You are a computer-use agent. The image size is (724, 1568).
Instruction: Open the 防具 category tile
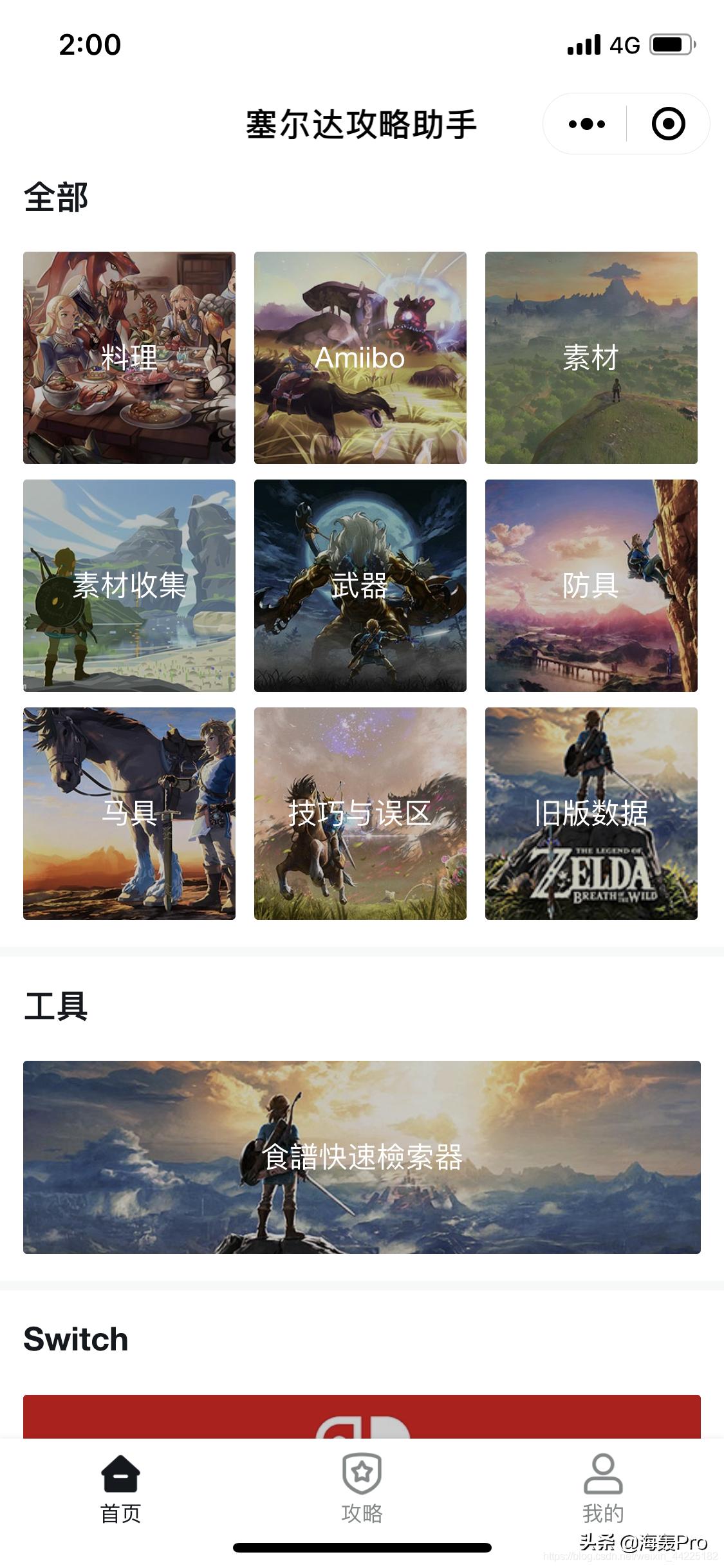coord(591,586)
